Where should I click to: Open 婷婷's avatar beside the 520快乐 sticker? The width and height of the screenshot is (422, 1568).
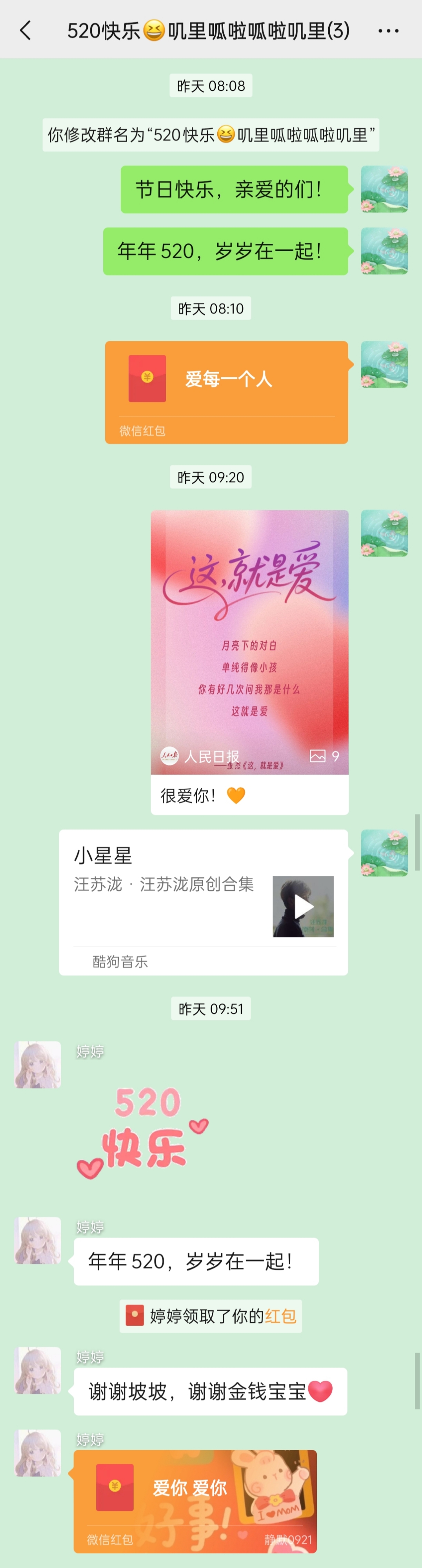click(38, 1065)
